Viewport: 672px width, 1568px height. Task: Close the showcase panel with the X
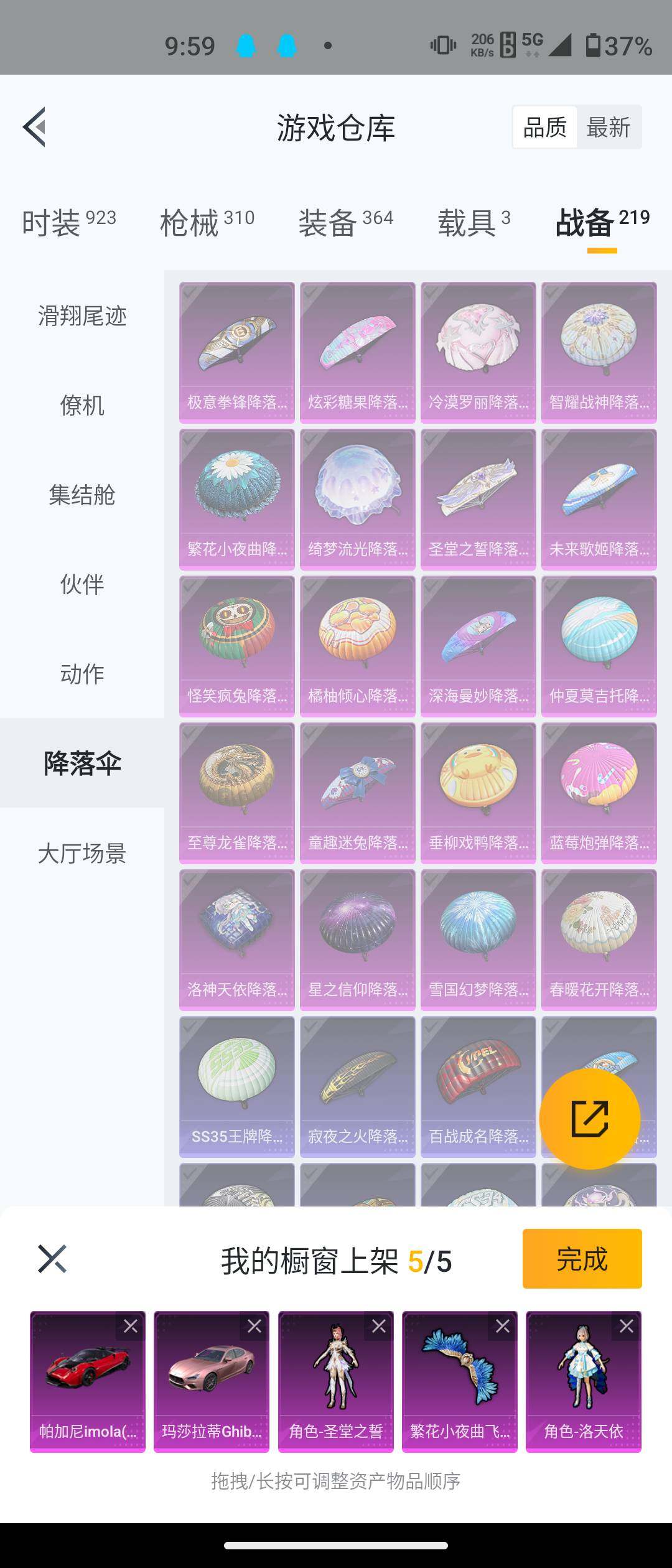click(53, 1259)
